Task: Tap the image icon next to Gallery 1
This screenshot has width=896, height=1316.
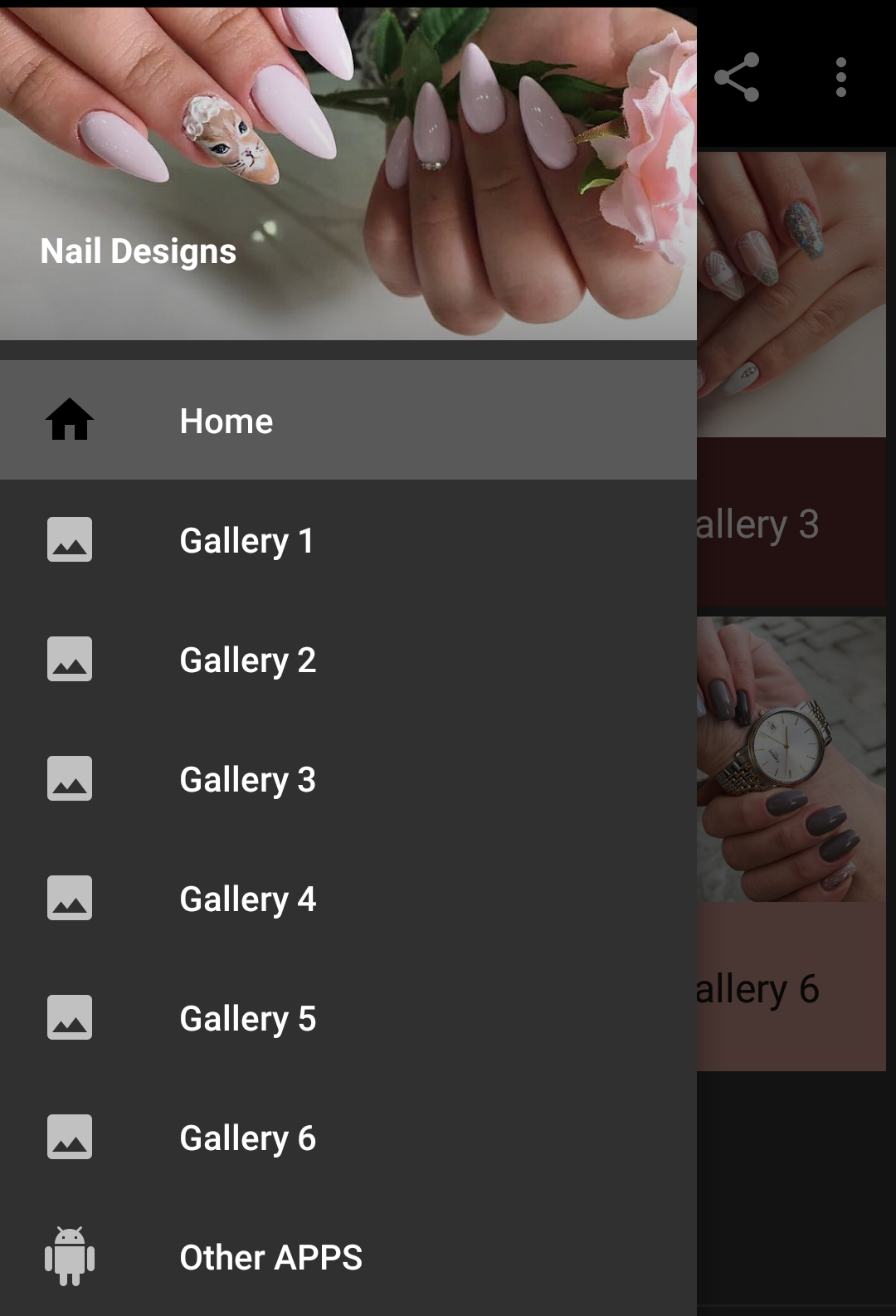Action: tap(69, 540)
